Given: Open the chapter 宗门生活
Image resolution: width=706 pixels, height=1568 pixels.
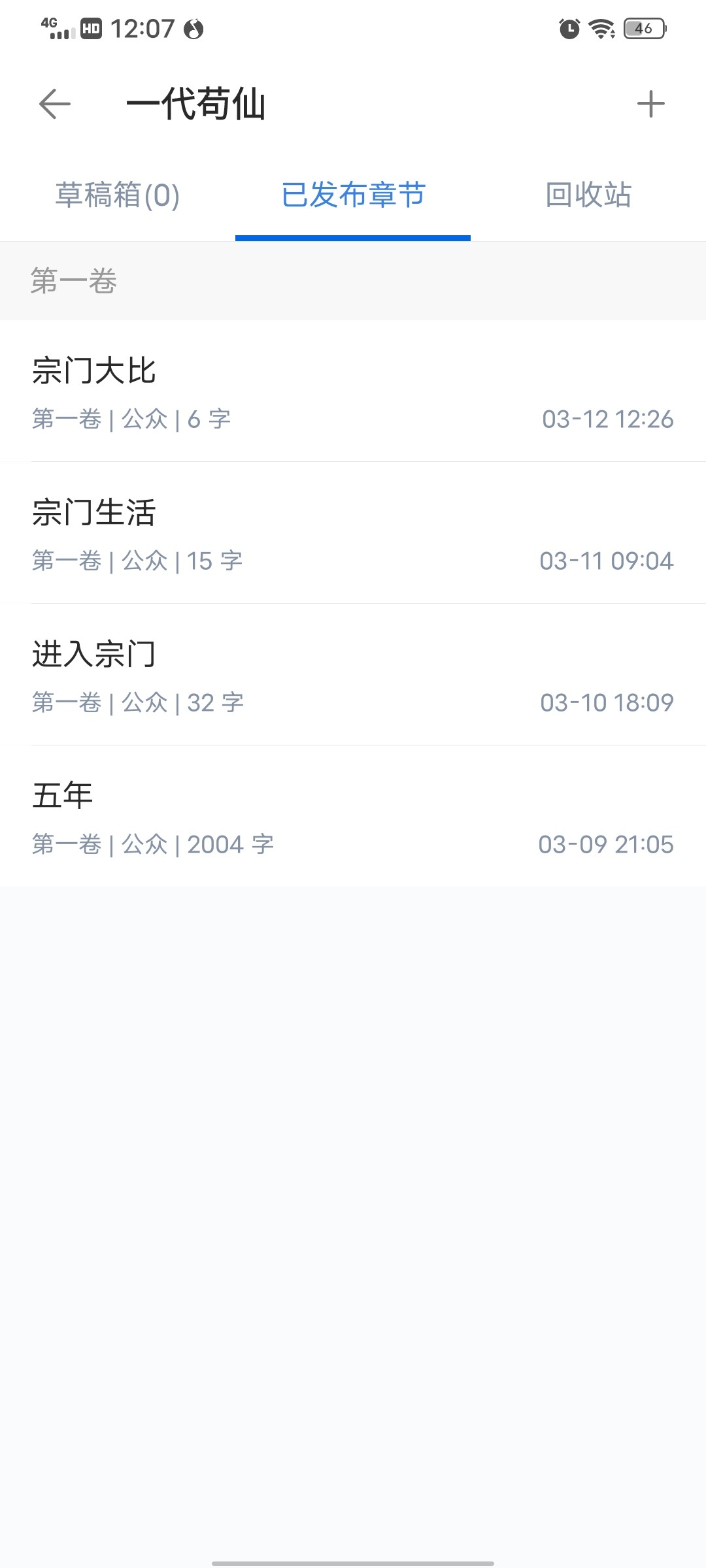Looking at the screenshot, I should click(353, 533).
